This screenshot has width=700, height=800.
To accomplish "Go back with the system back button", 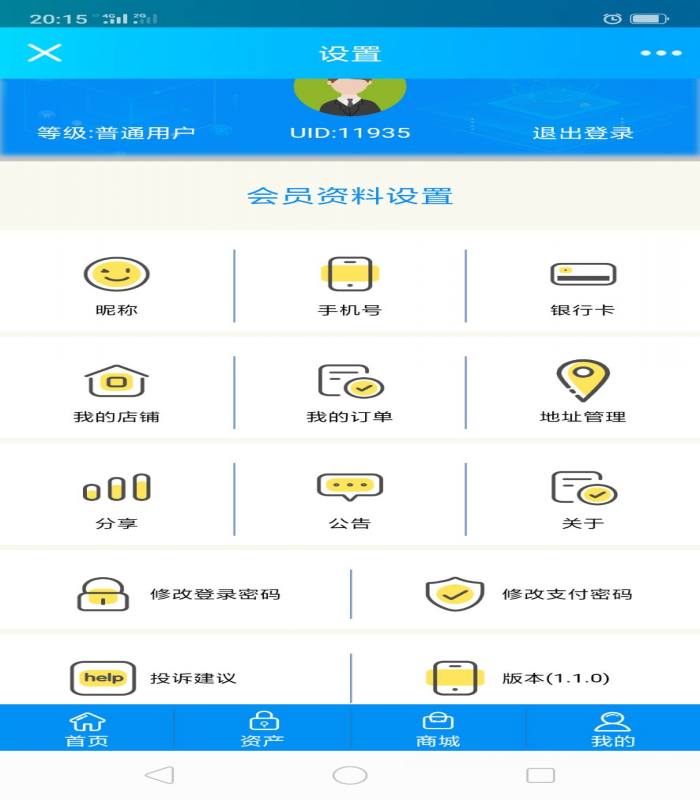I will (x=159, y=775).
